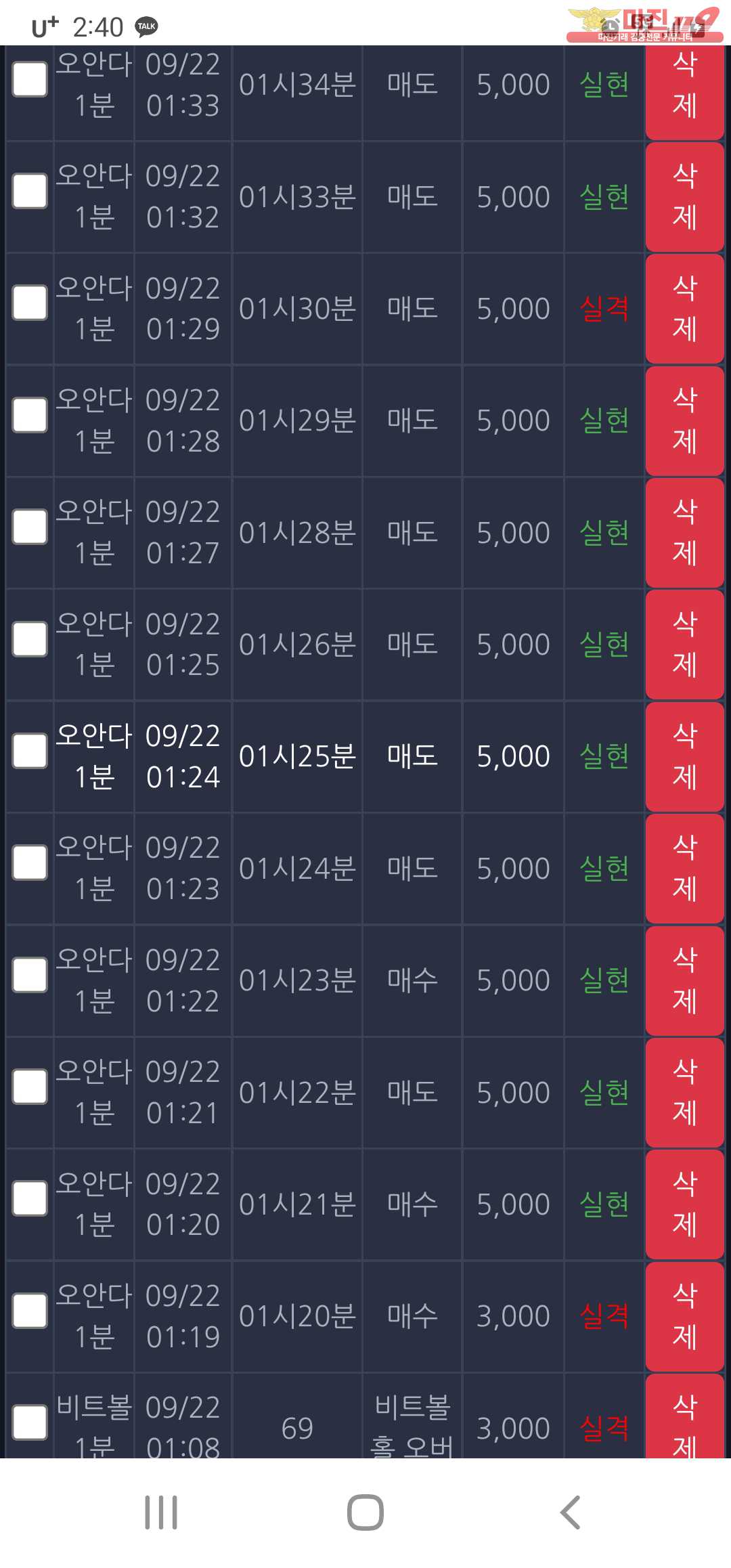Select the checkbox for the 01시25분 row
The height and width of the screenshot is (1568, 731).
30,751
